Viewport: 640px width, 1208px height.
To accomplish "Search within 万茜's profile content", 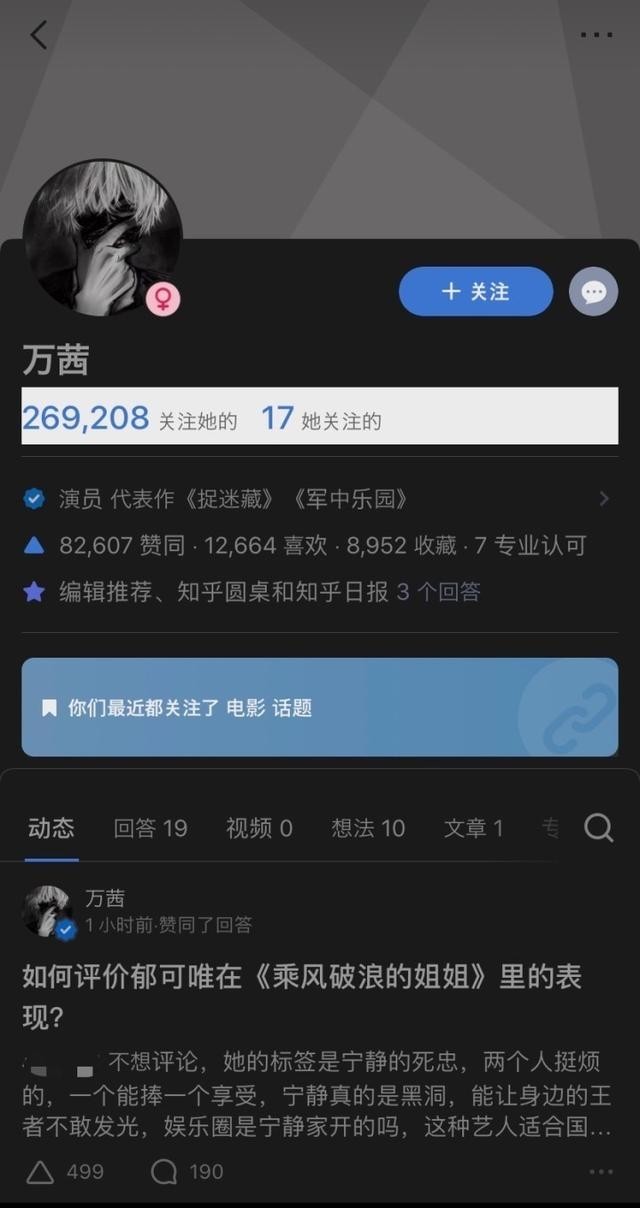I will [598, 828].
